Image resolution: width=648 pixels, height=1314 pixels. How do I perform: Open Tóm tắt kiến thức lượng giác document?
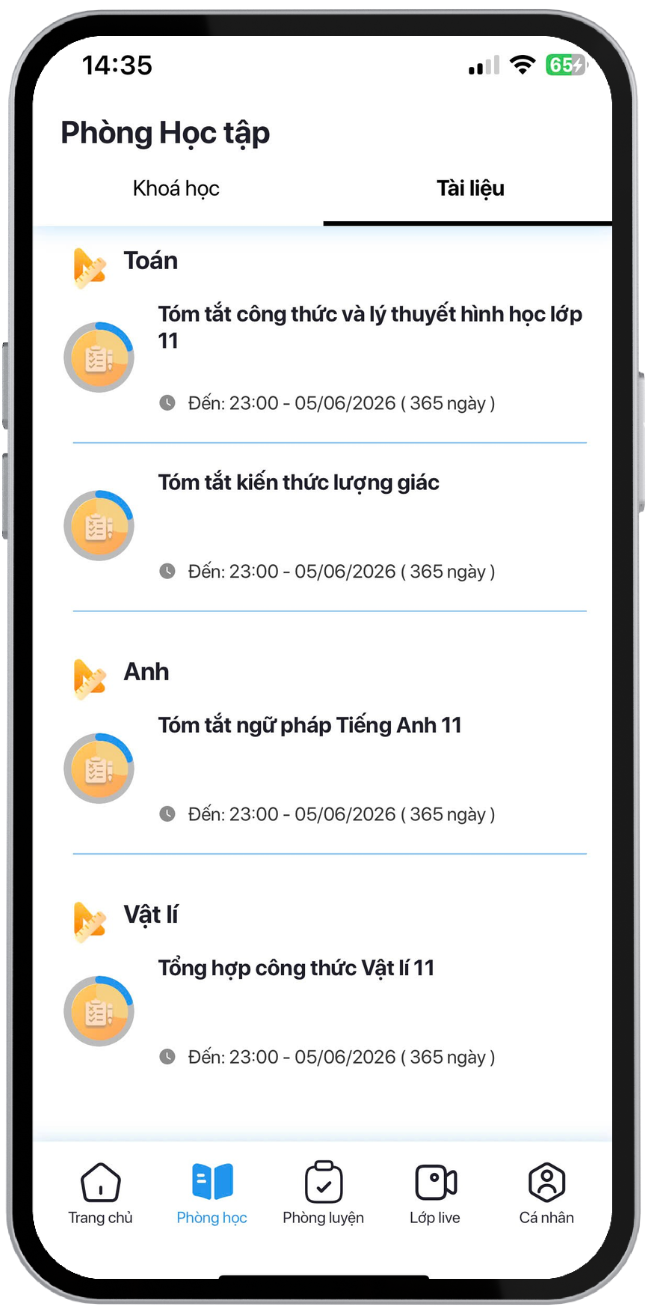pyautogui.click(x=299, y=483)
